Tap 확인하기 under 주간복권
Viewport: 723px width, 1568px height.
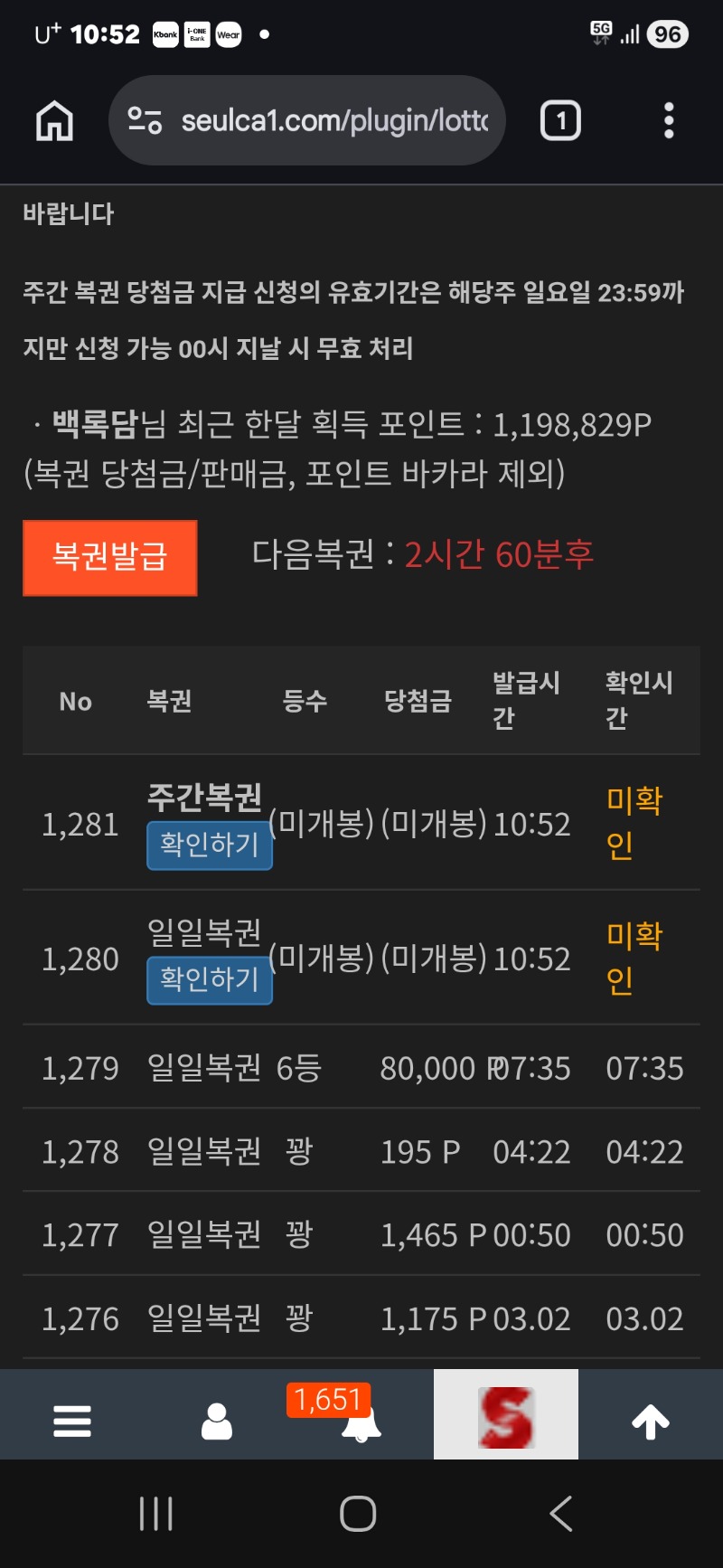(x=210, y=845)
